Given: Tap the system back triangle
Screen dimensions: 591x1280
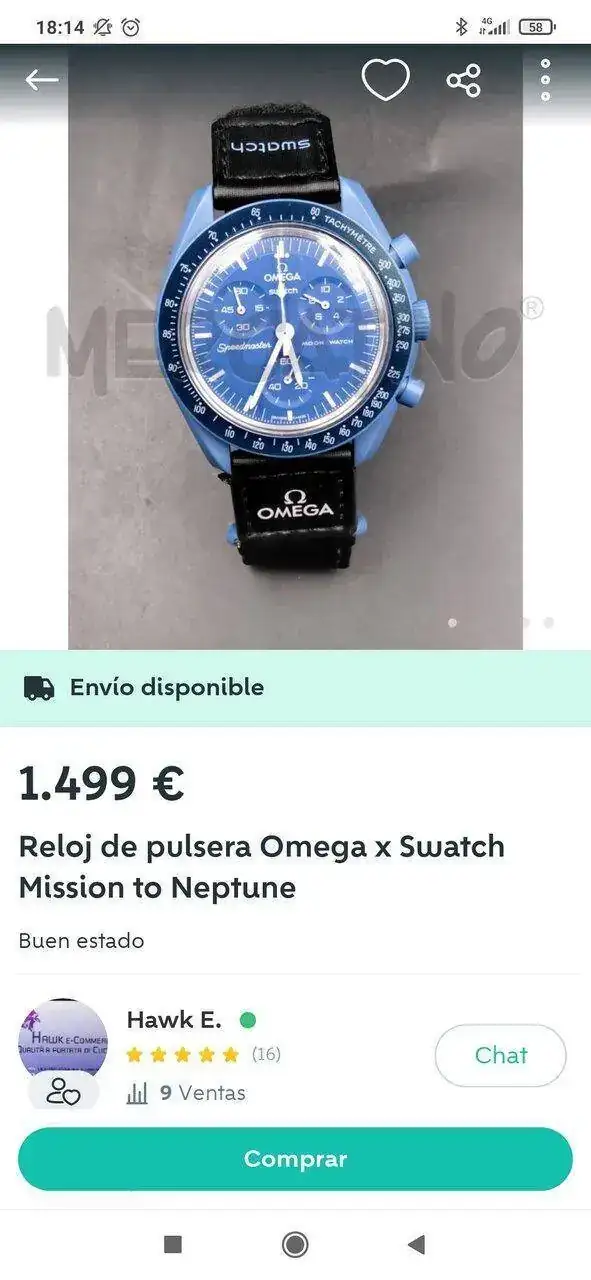Looking at the screenshot, I should pos(417,1244).
